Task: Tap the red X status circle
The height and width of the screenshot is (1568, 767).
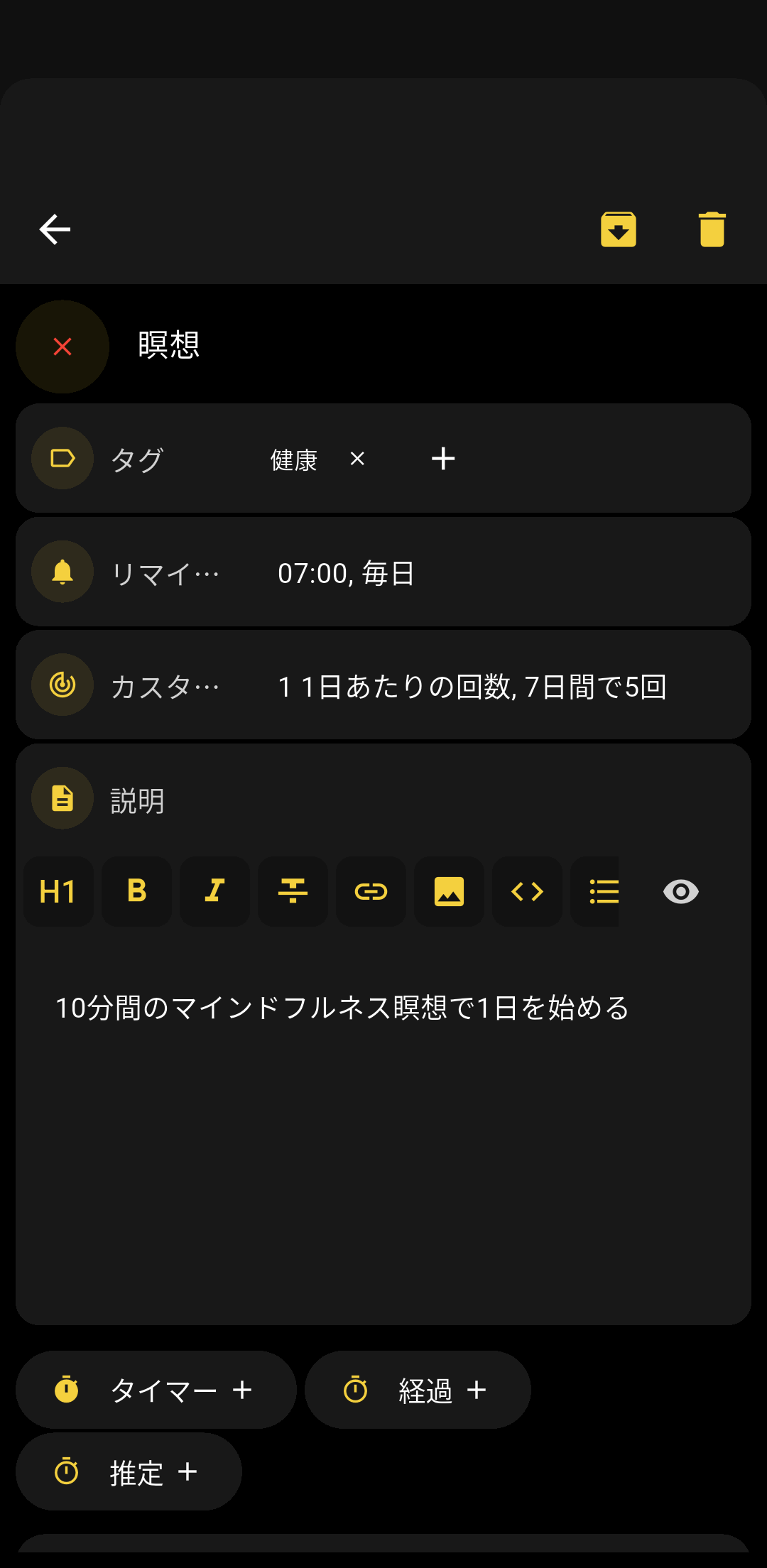Action: click(62, 347)
